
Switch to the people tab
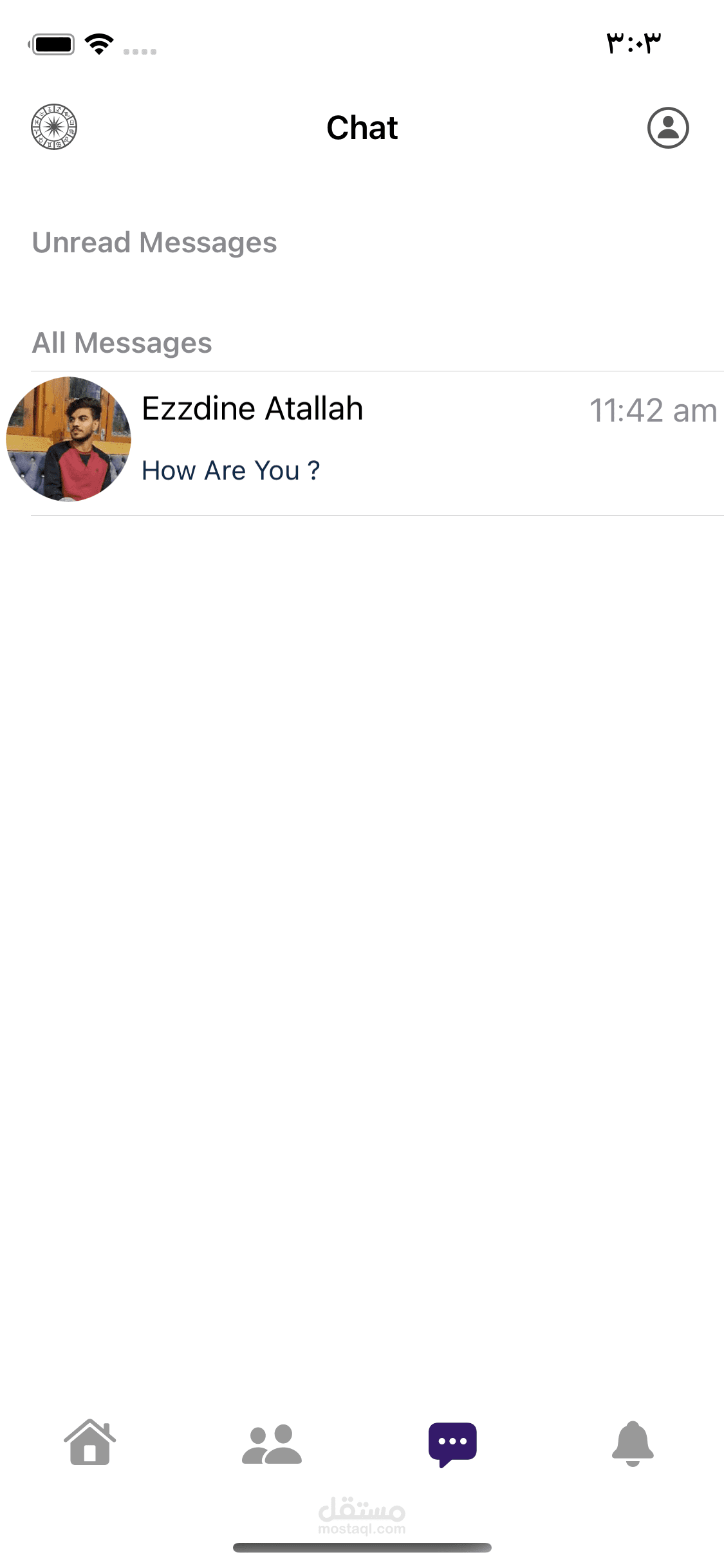272,1444
